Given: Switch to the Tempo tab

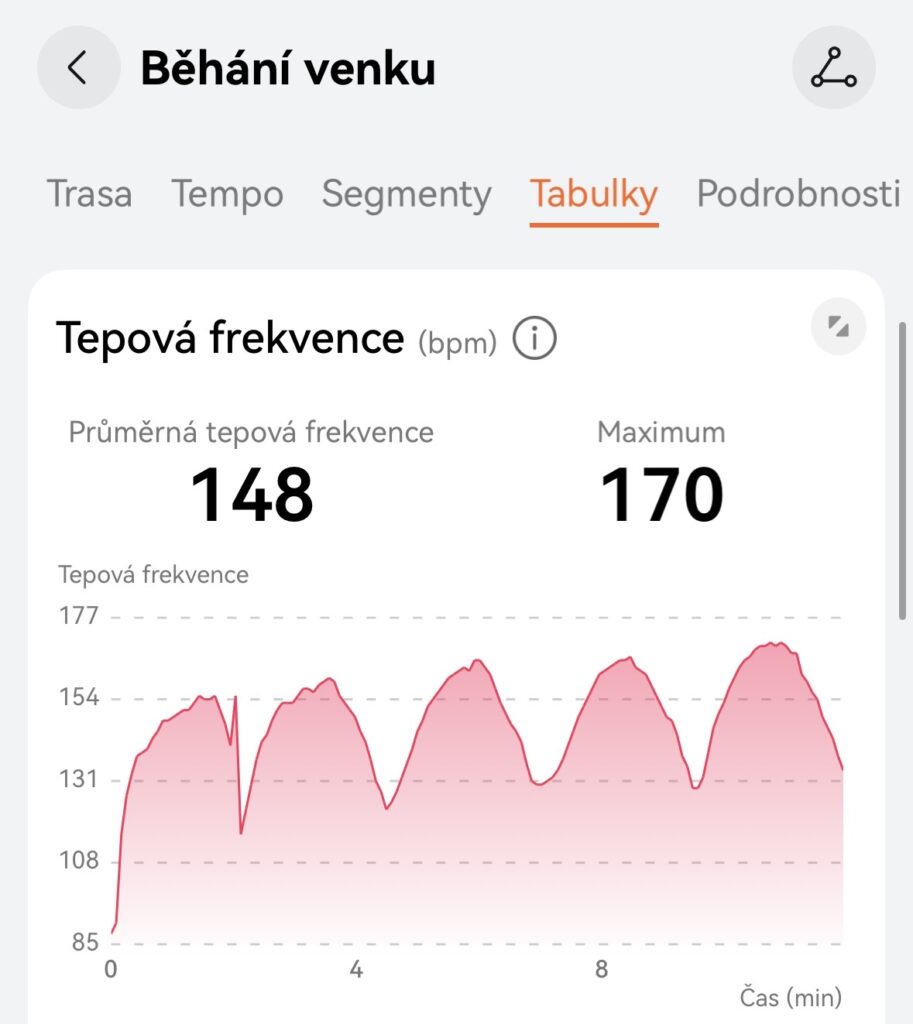Looking at the screenshot, I should click(x=227, y=194).
